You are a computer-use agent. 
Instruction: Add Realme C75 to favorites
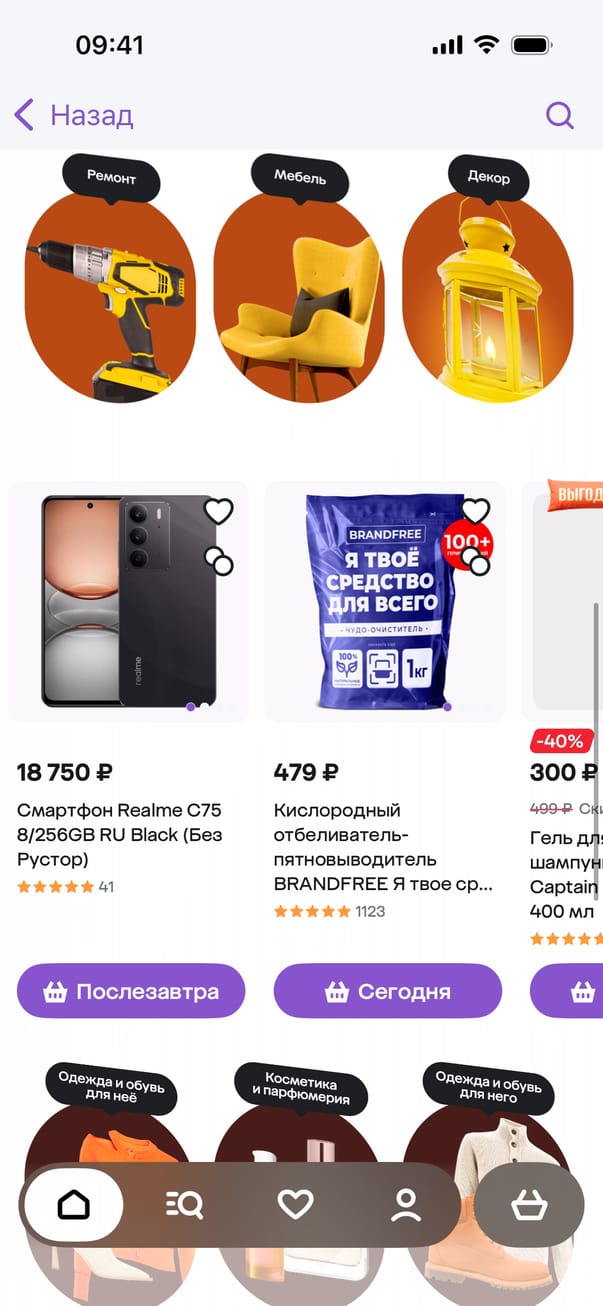218,511
